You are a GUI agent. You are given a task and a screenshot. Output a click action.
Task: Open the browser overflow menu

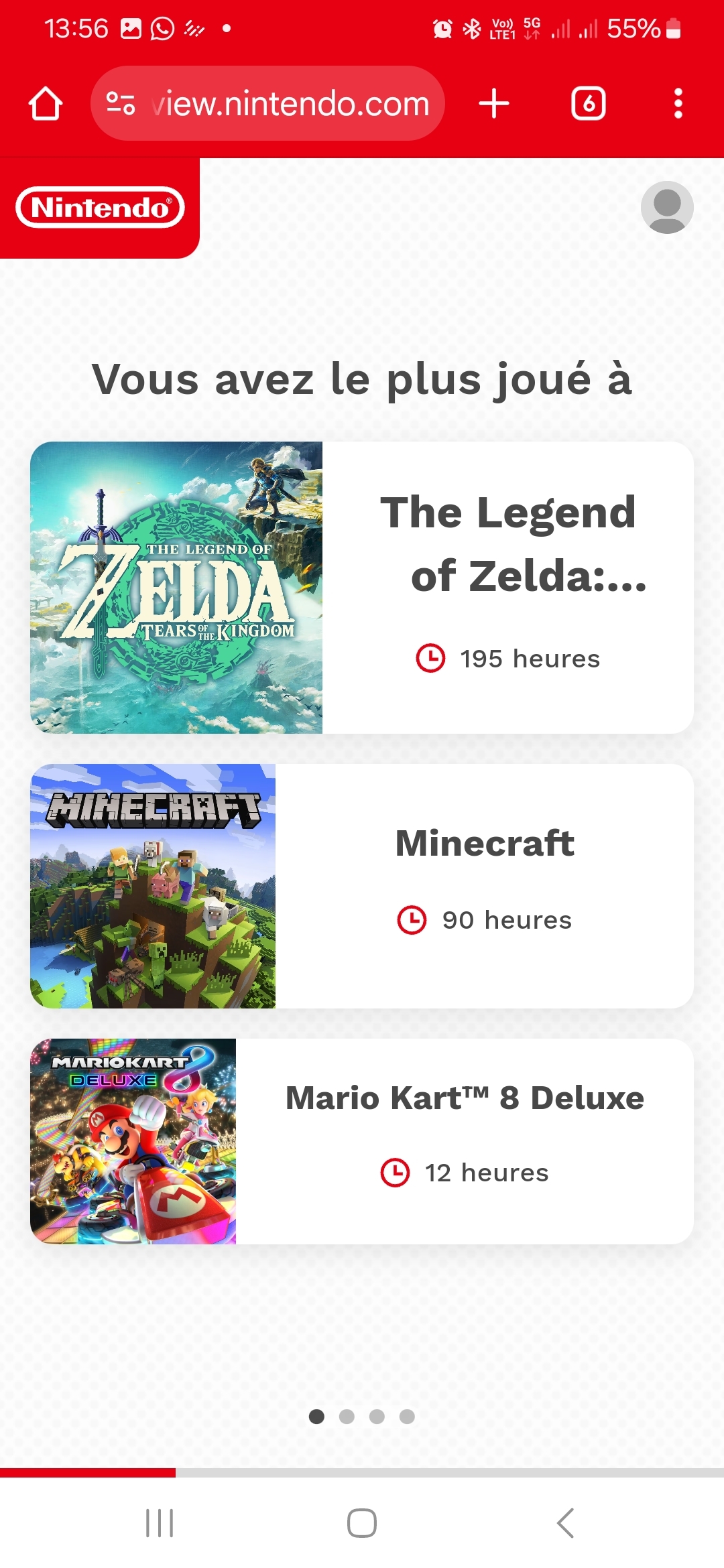[x=678, y=104]
